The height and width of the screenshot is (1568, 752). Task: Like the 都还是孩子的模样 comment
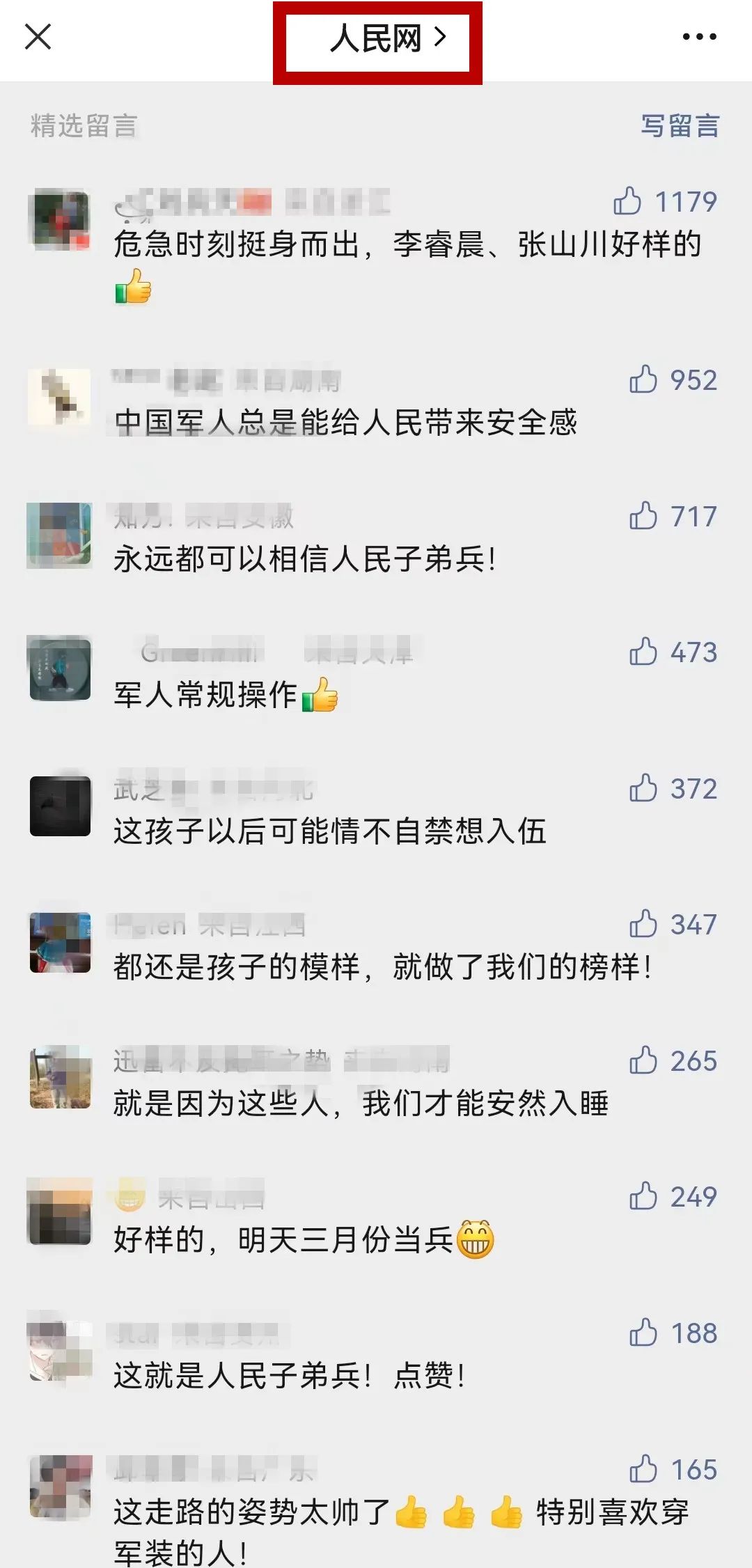tap(643, 925)
